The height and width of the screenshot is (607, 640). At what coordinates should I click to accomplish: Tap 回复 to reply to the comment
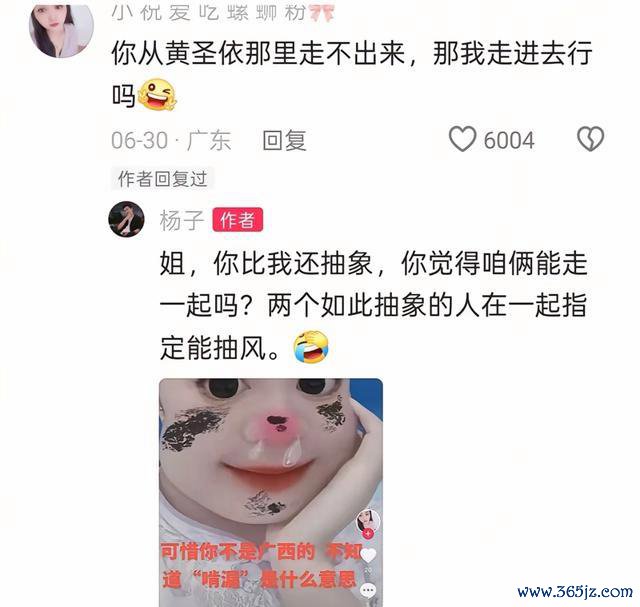pos(284,140)
